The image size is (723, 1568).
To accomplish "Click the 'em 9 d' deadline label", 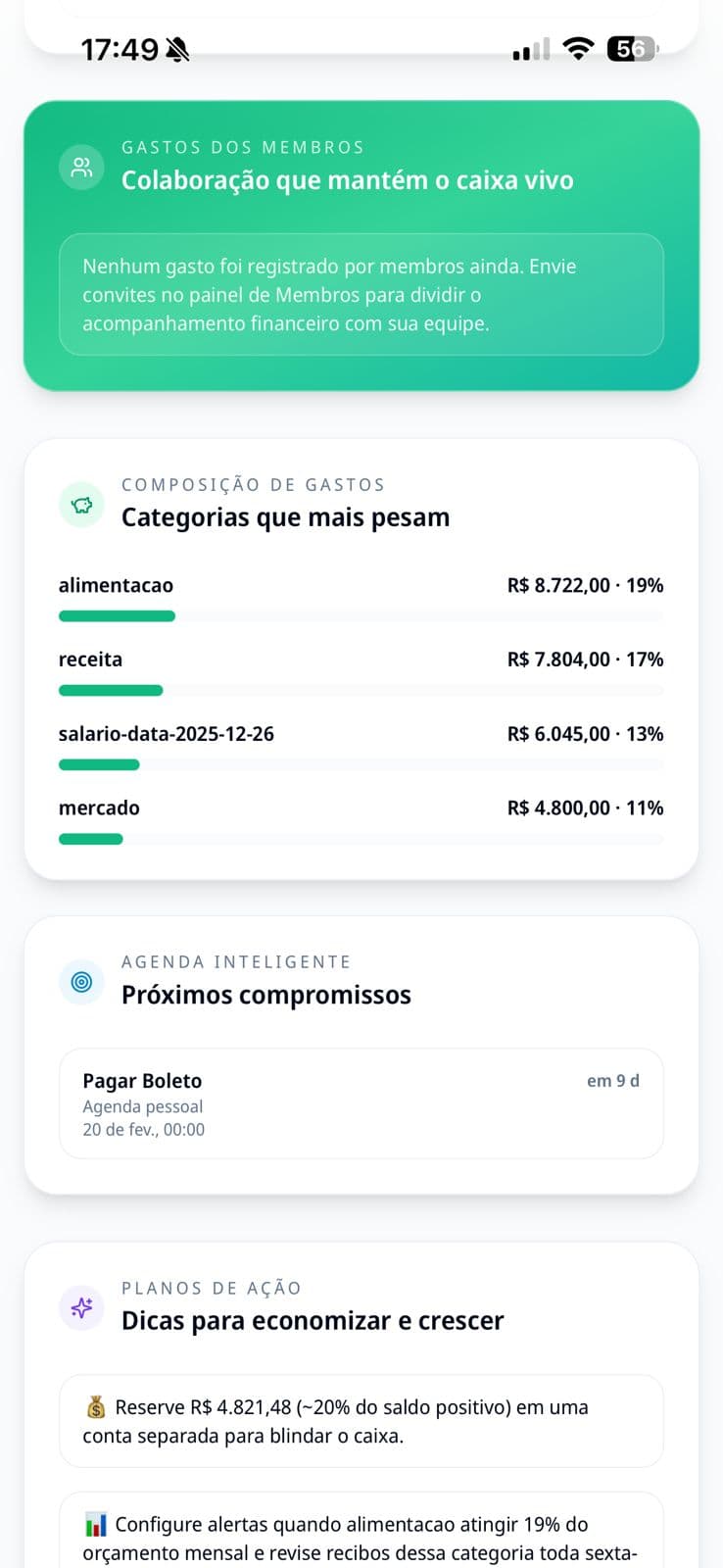I will click(x=612, y=1080).
